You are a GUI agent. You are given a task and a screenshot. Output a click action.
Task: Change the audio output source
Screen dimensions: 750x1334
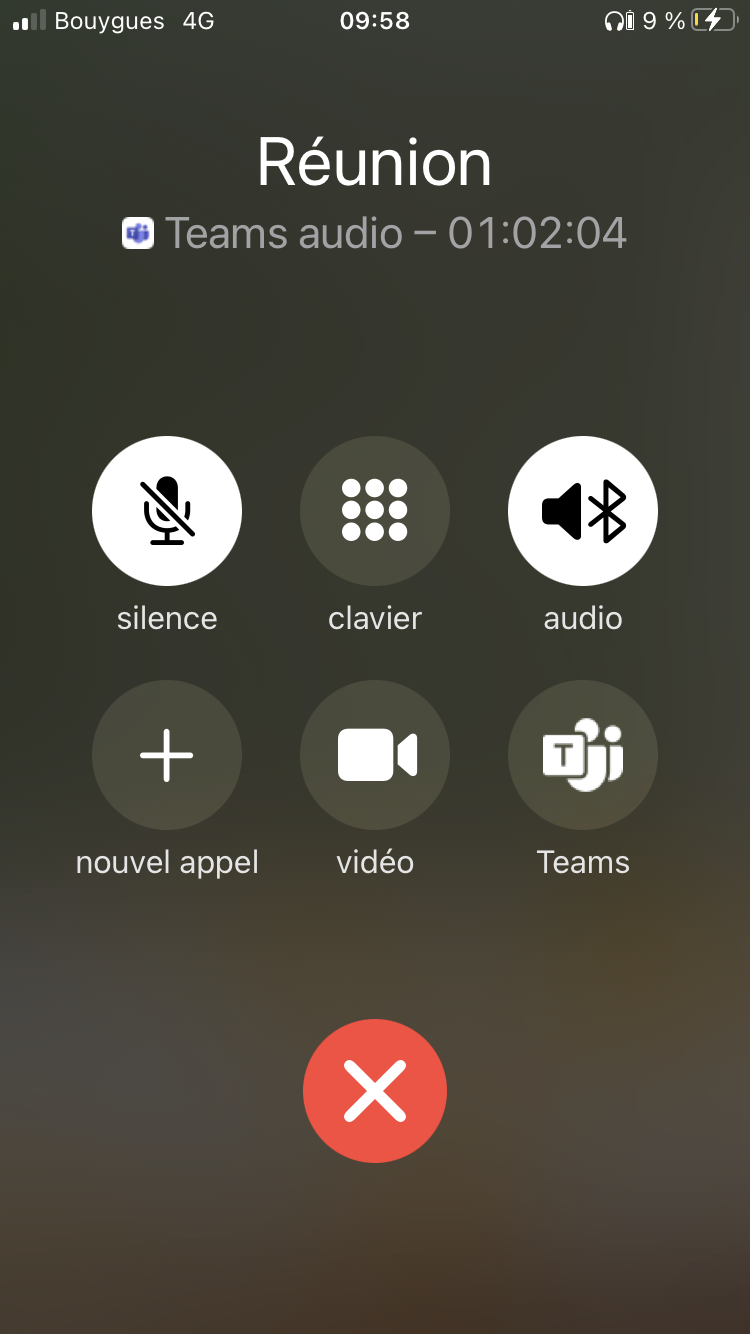pyautogui.click(x=583, y=511)
